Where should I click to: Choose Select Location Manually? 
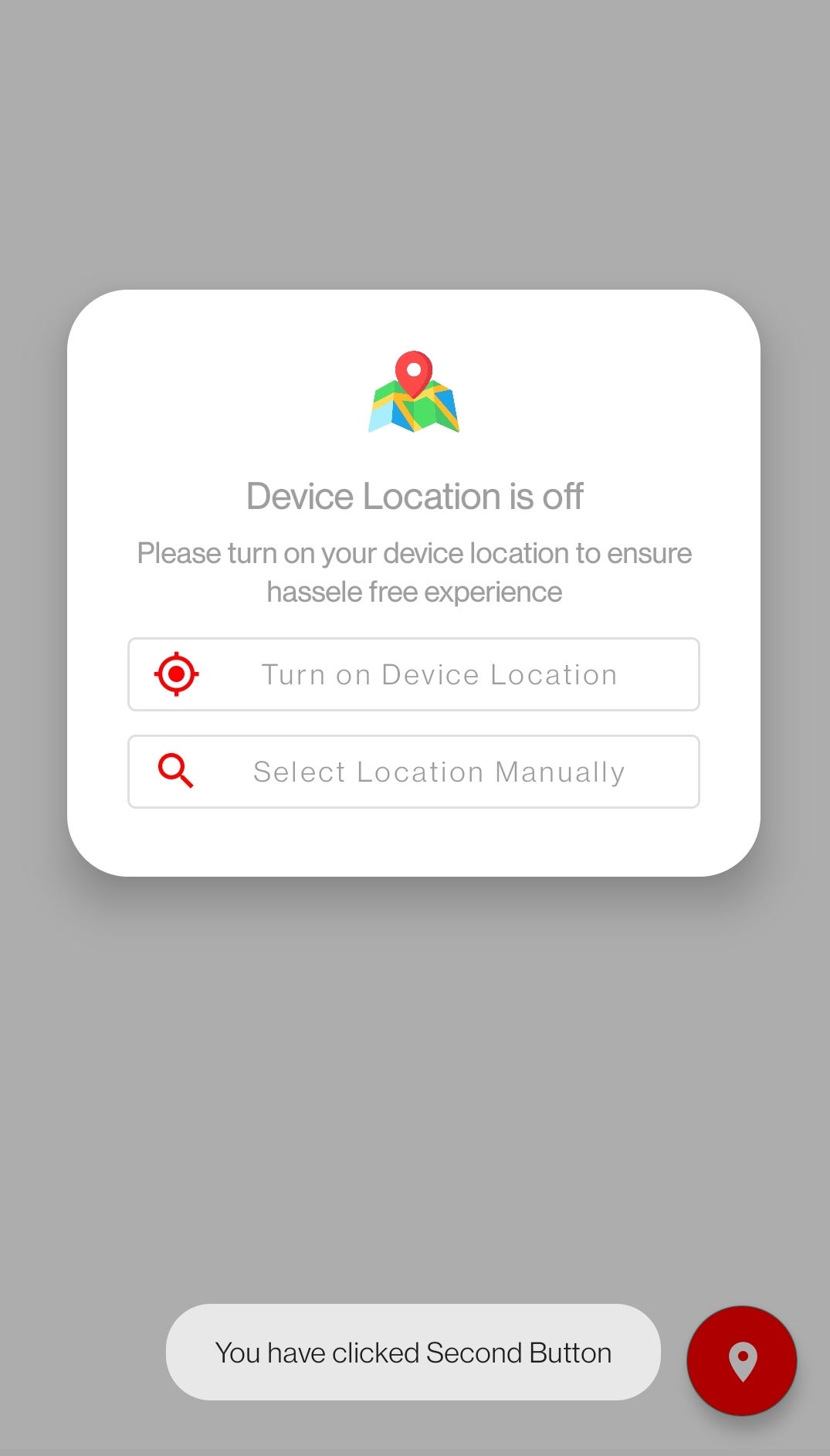[414, 772]
